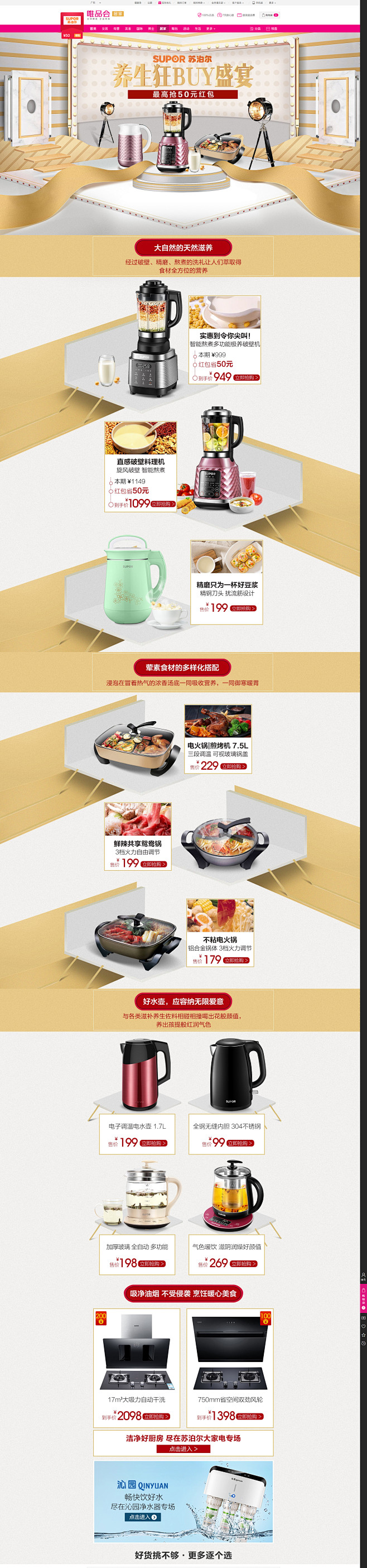
Task: Tap 立即抢购 for 鲜辣共享鸳鸯锅
Action: (x=154, y=864)
